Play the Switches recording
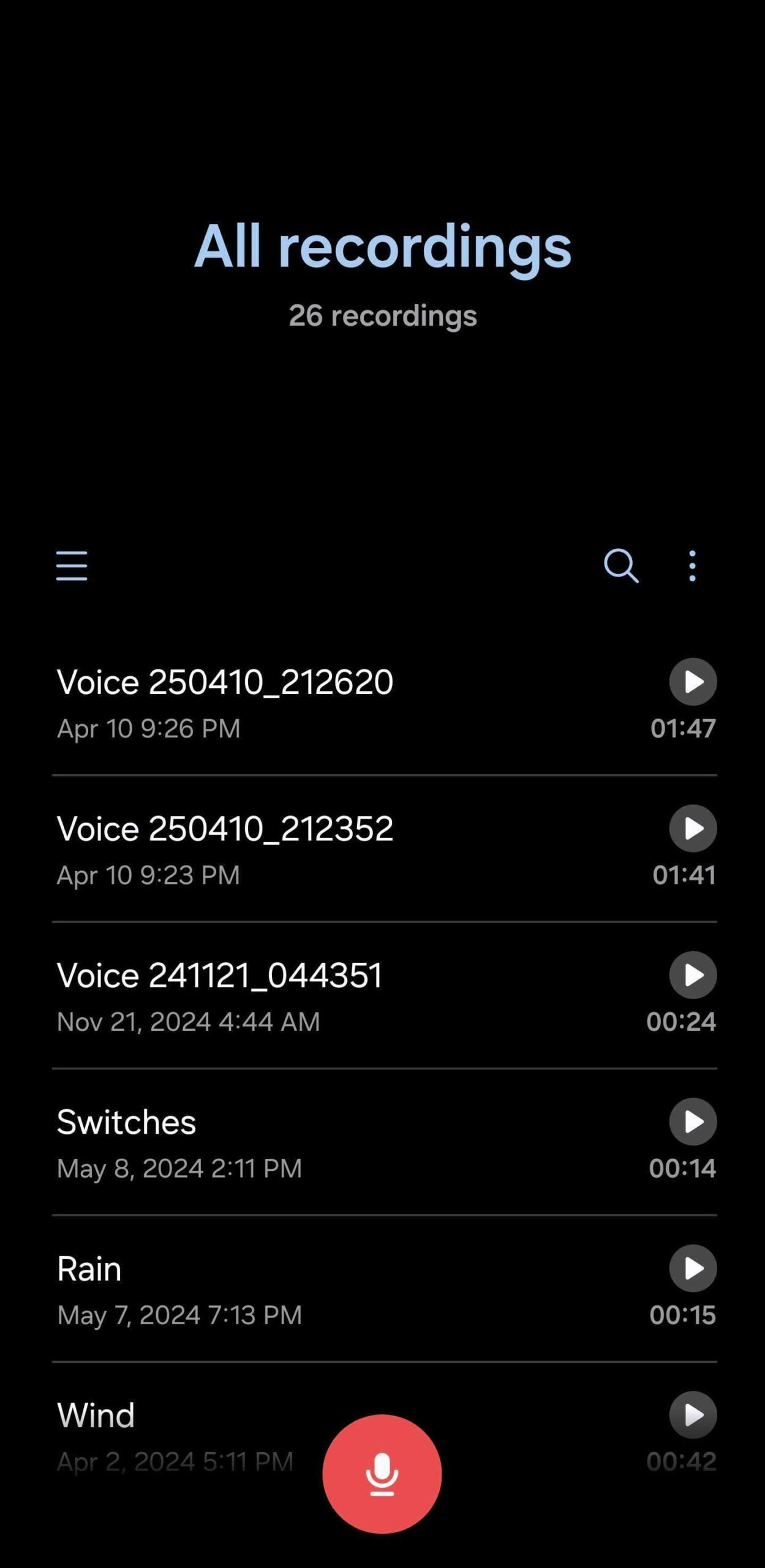Image resolution: width=765 pixels, height=1568 pixels. pyautogui.click(x=693, y=1121)
